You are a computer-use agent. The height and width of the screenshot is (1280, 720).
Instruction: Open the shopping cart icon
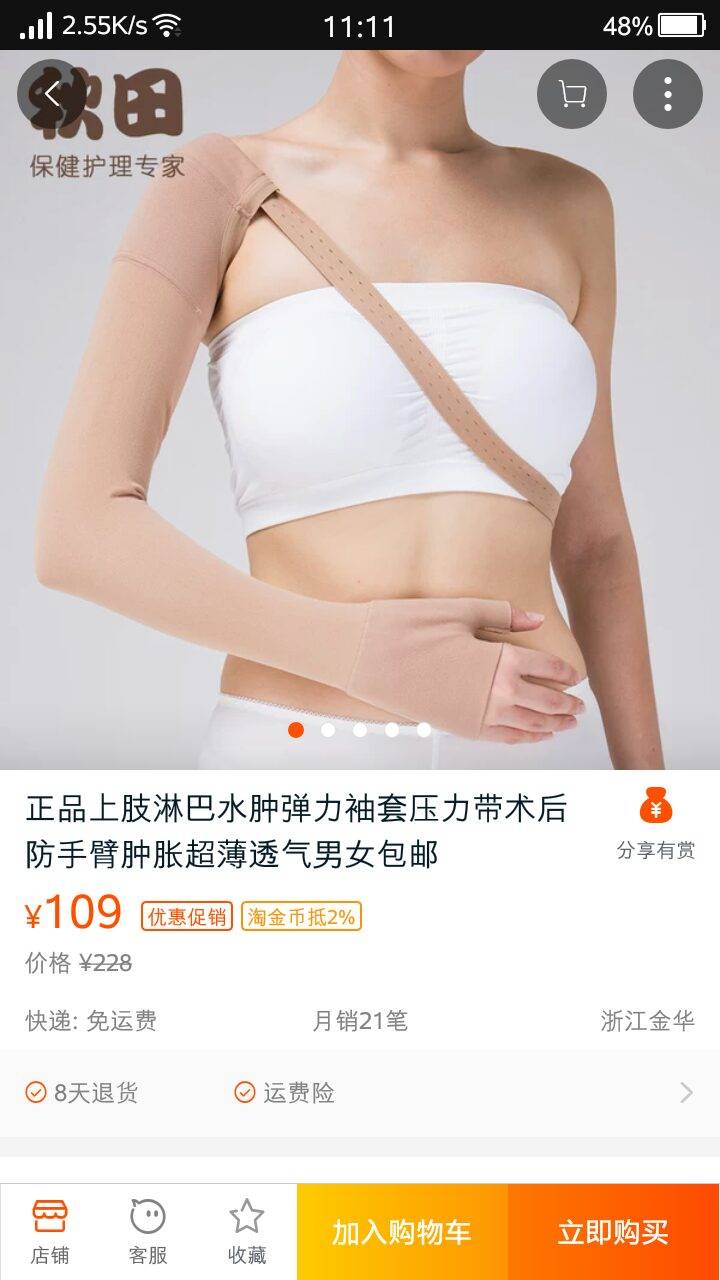click(572, 94)
